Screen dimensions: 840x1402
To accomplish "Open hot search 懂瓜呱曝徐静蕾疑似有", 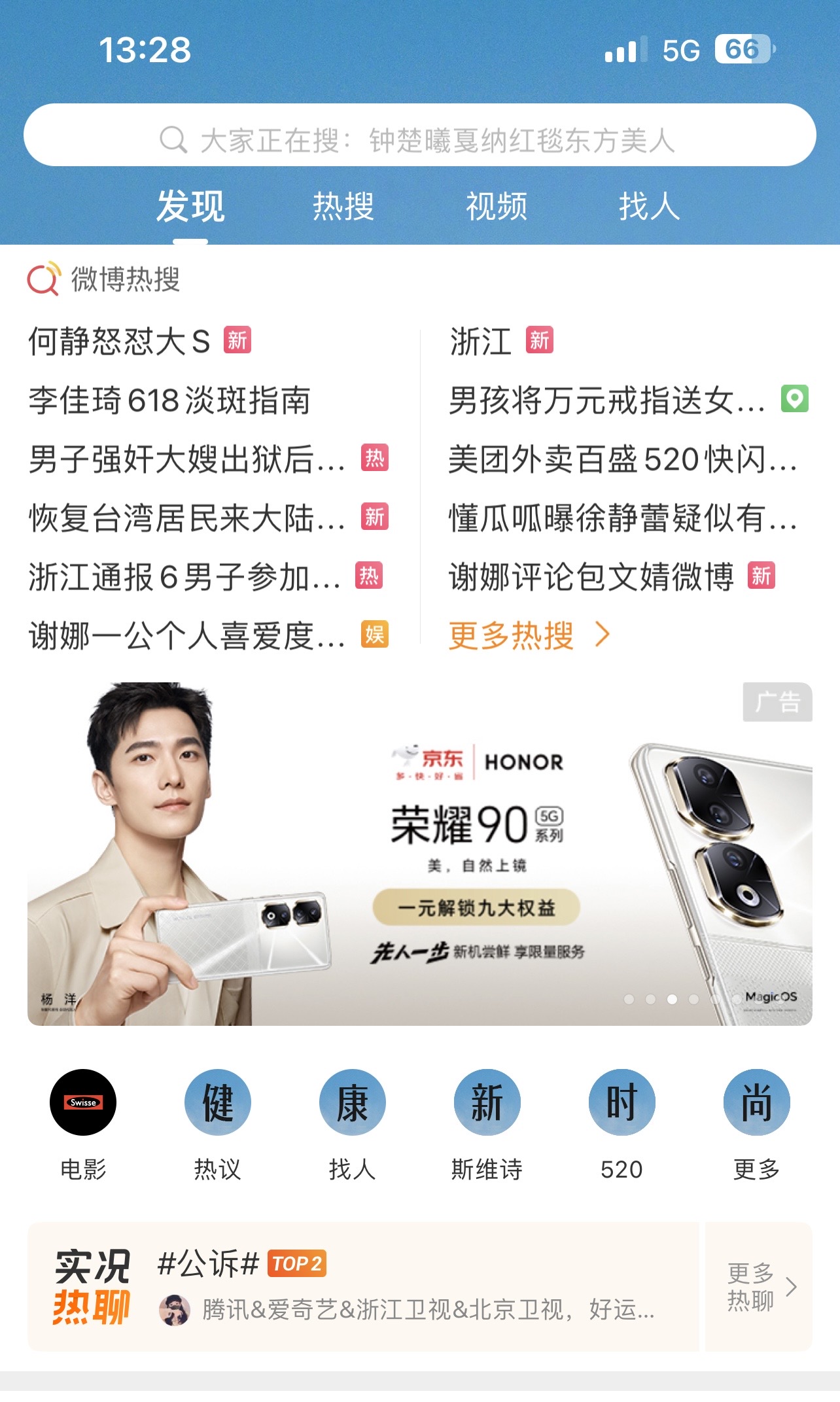I will (x=623, y=518).
